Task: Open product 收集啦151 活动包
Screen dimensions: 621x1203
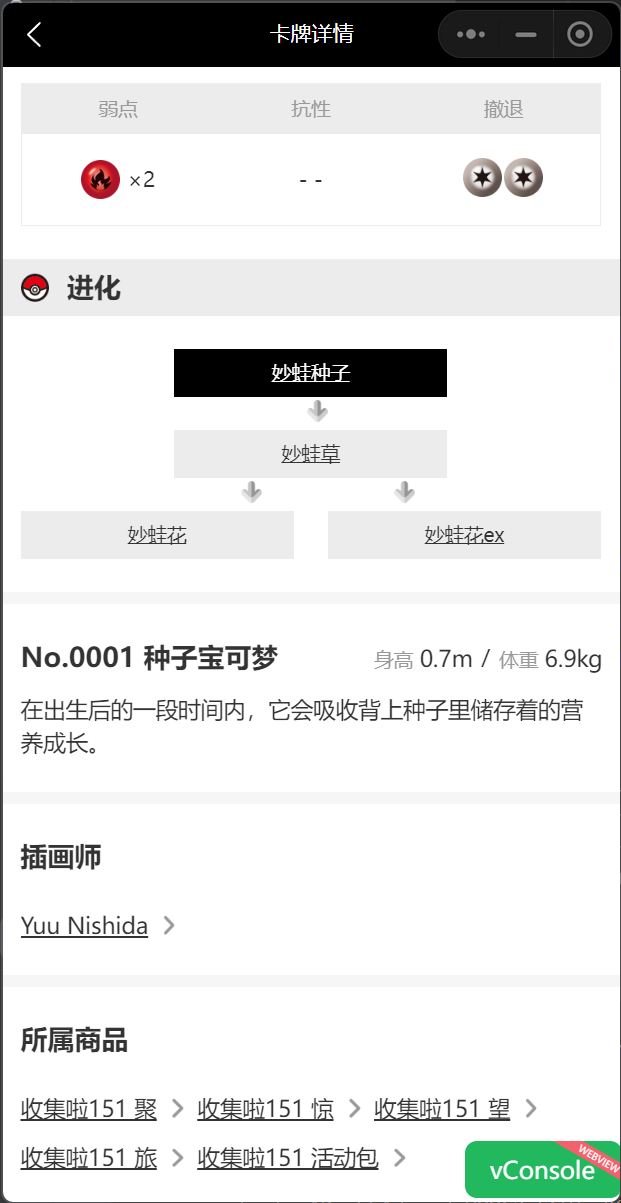Action: pyautogui.click(x=288, y=1158)
